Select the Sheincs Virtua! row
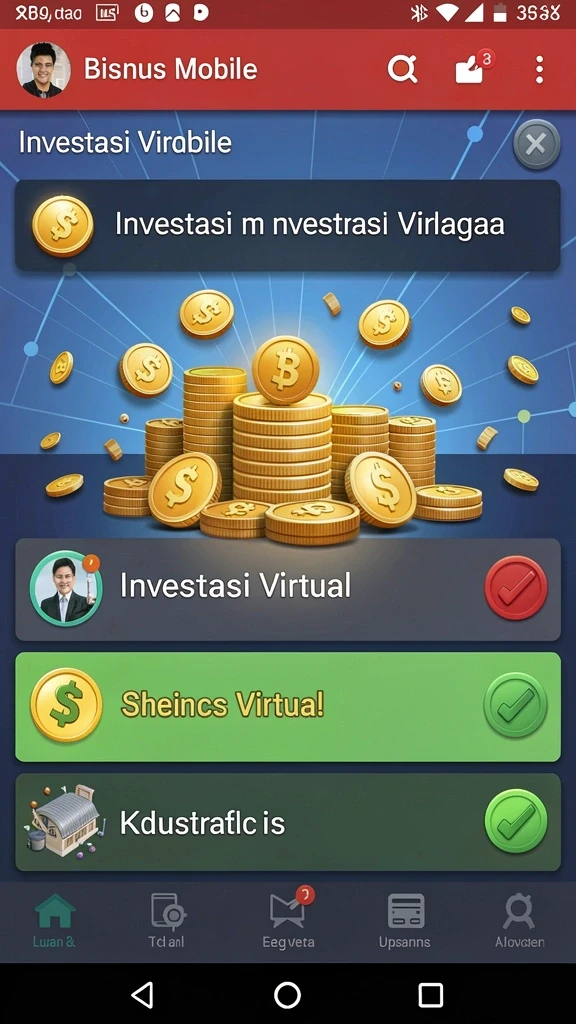Screen dimensions: 576x1024 tap(287, 707)
